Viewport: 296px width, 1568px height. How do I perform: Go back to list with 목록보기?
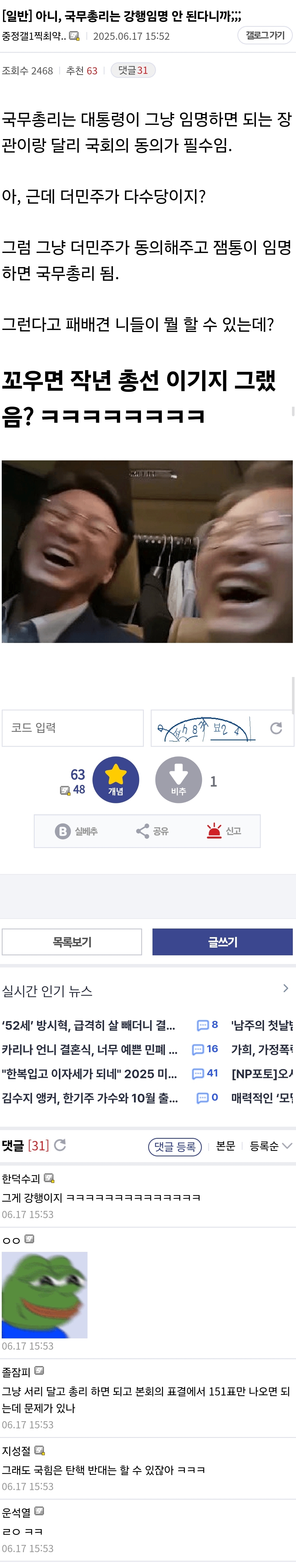pyautogui.click(x=72, y=942)
